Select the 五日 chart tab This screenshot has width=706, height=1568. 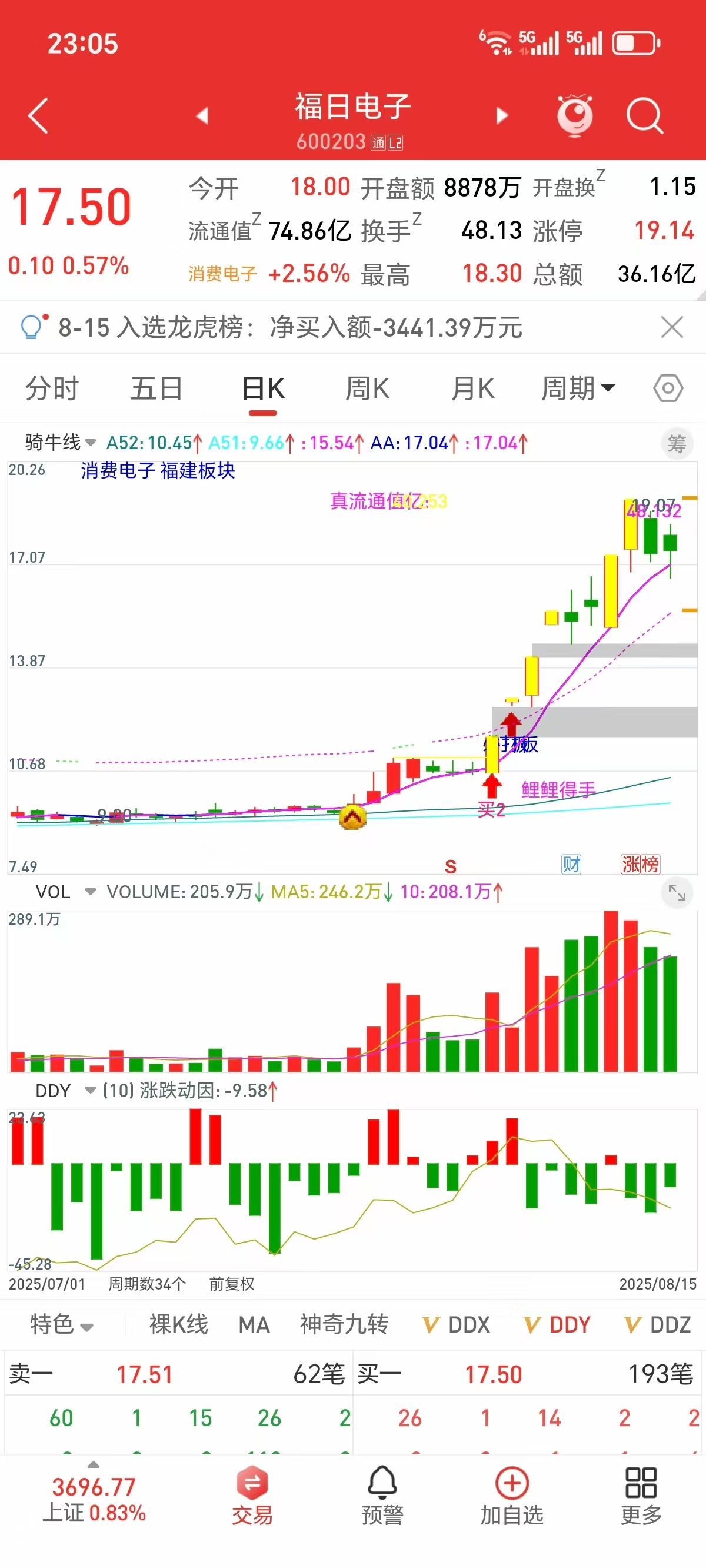tap(156, 388)
